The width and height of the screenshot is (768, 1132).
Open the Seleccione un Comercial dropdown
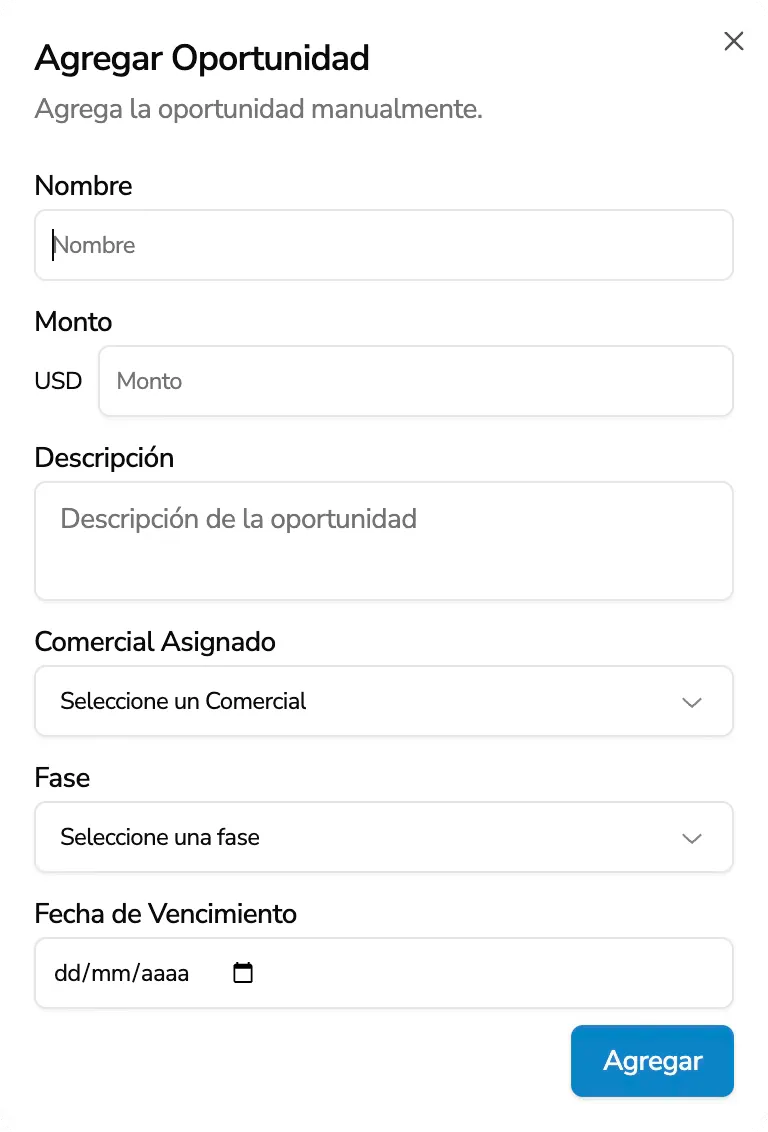point(384,702)
